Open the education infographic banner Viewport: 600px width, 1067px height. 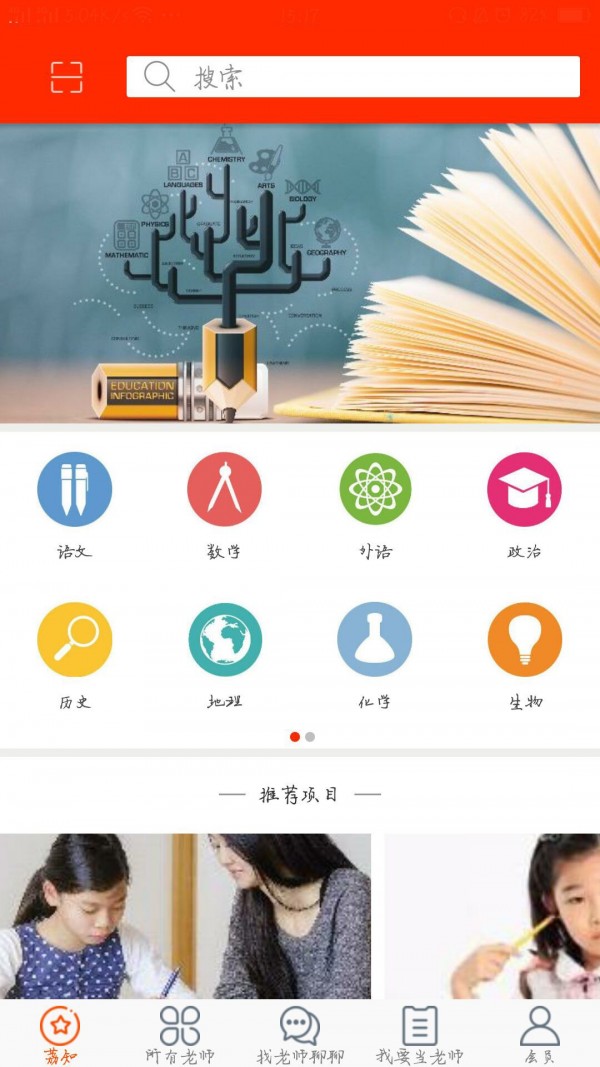pyautogui.click(x=300, y=273)
